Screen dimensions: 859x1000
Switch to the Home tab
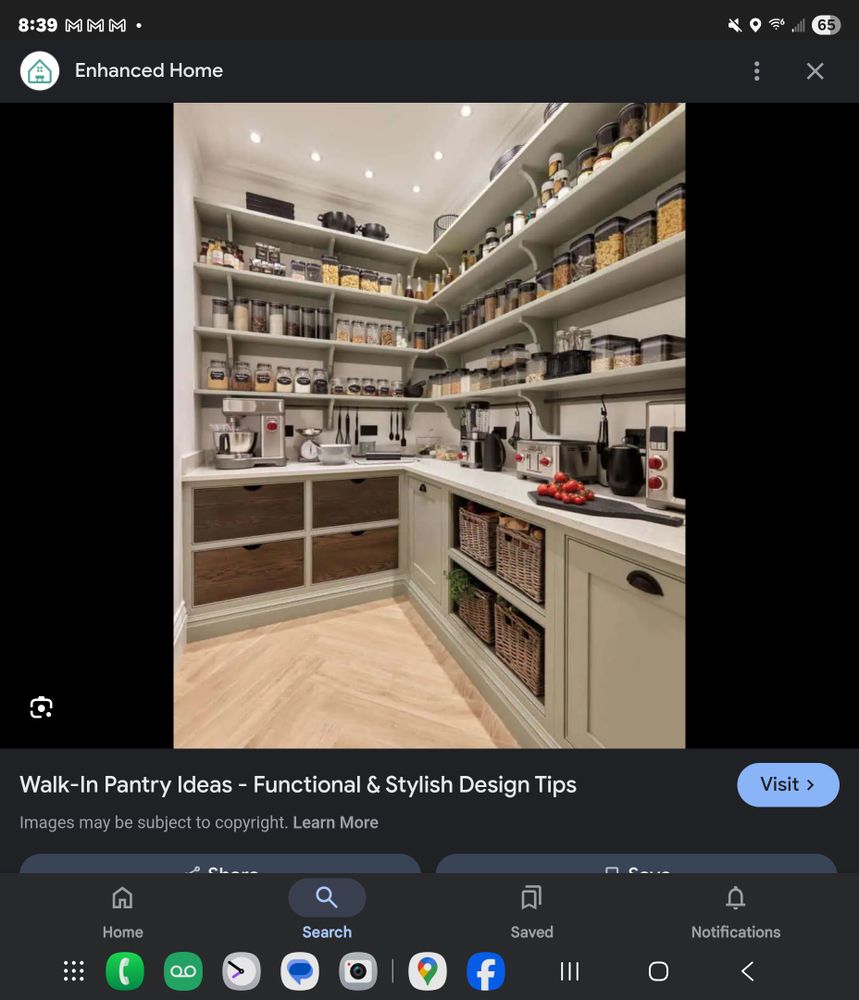[122, 911]
